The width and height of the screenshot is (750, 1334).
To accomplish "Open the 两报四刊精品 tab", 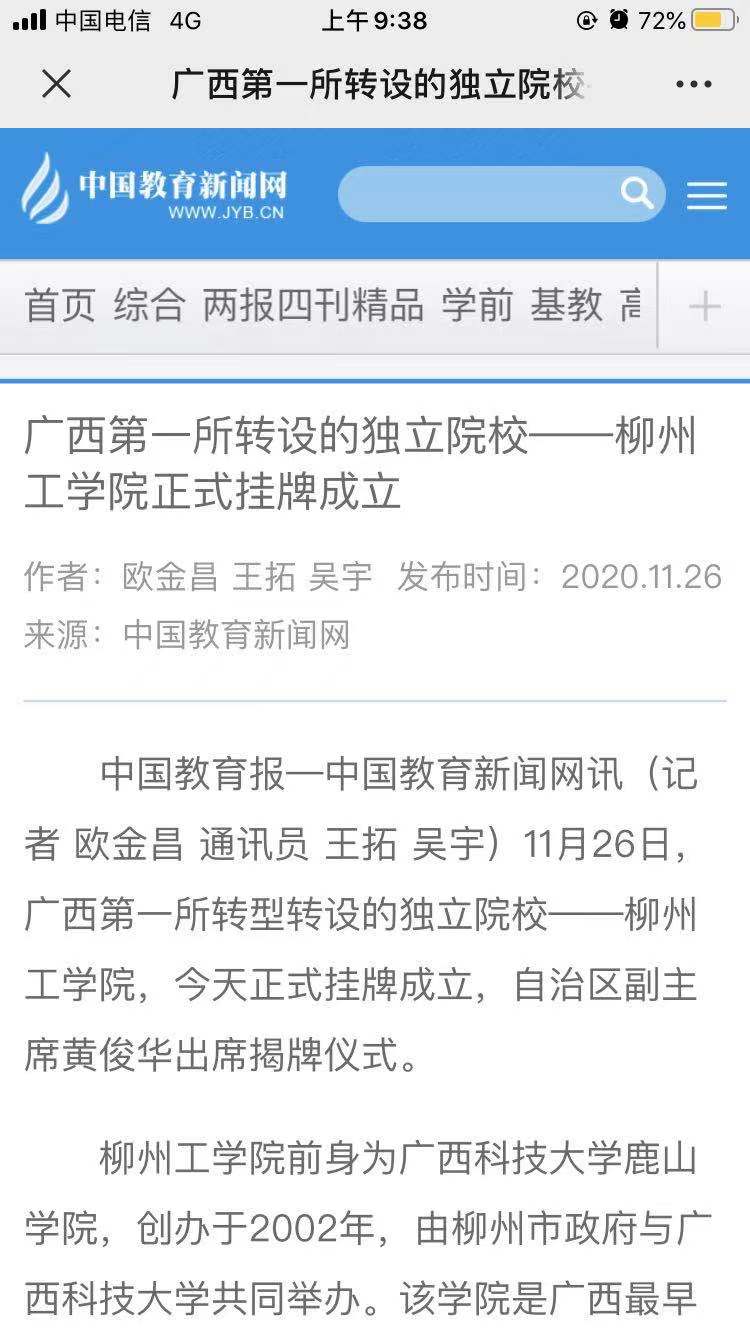I will point(313,306).
